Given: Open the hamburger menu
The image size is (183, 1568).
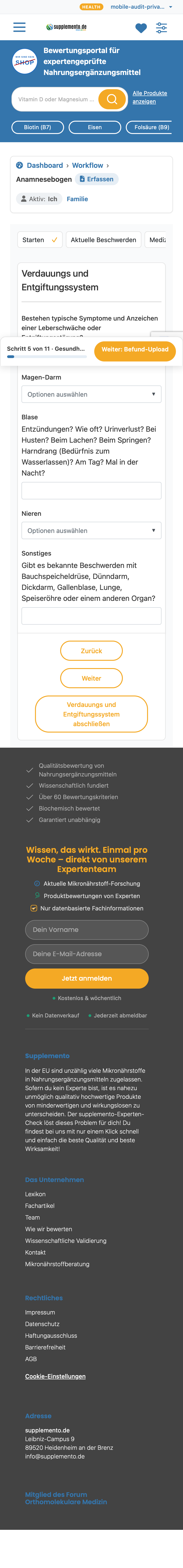Looking at the screenshot, I should pos(19,27).
